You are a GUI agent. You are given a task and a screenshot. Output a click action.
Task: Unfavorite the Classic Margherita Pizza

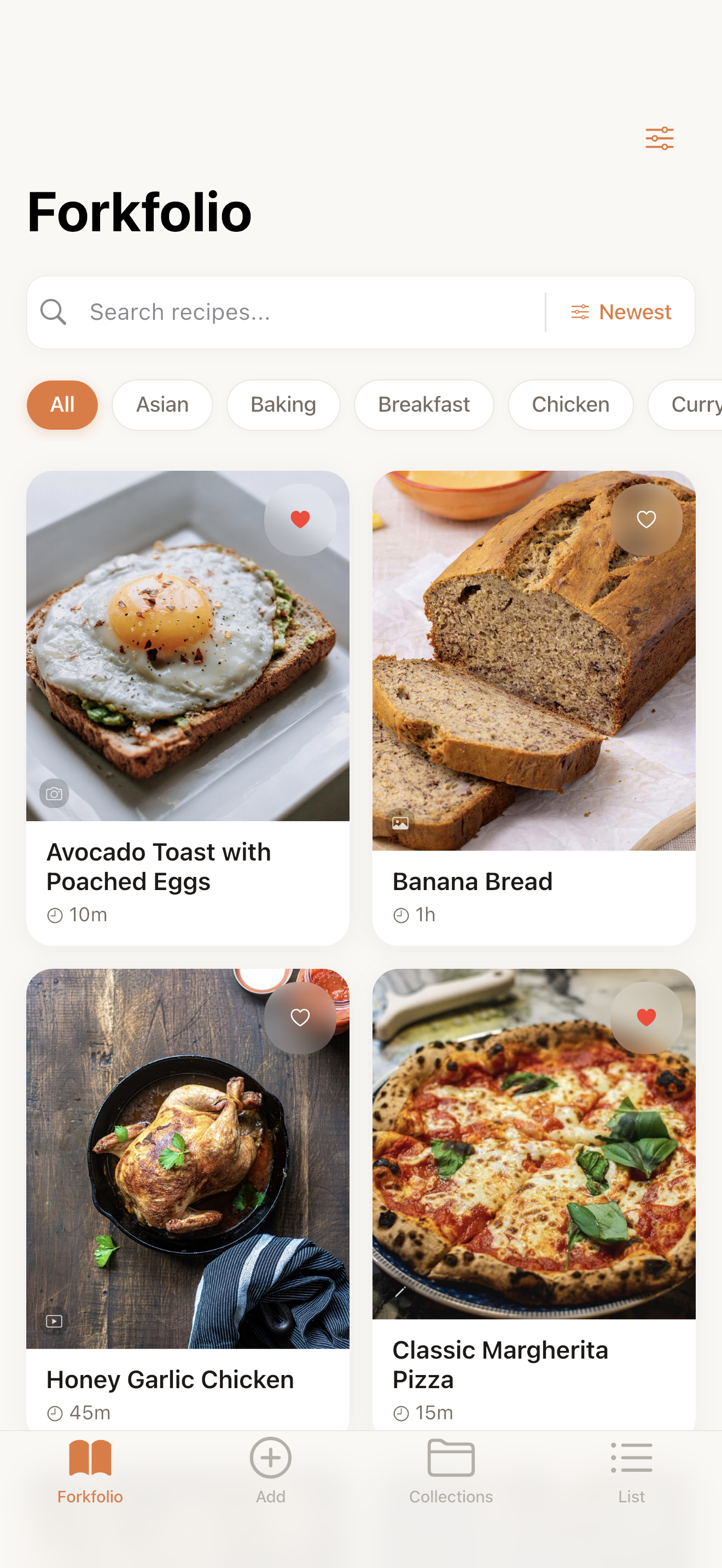(x=647, y=1017)
